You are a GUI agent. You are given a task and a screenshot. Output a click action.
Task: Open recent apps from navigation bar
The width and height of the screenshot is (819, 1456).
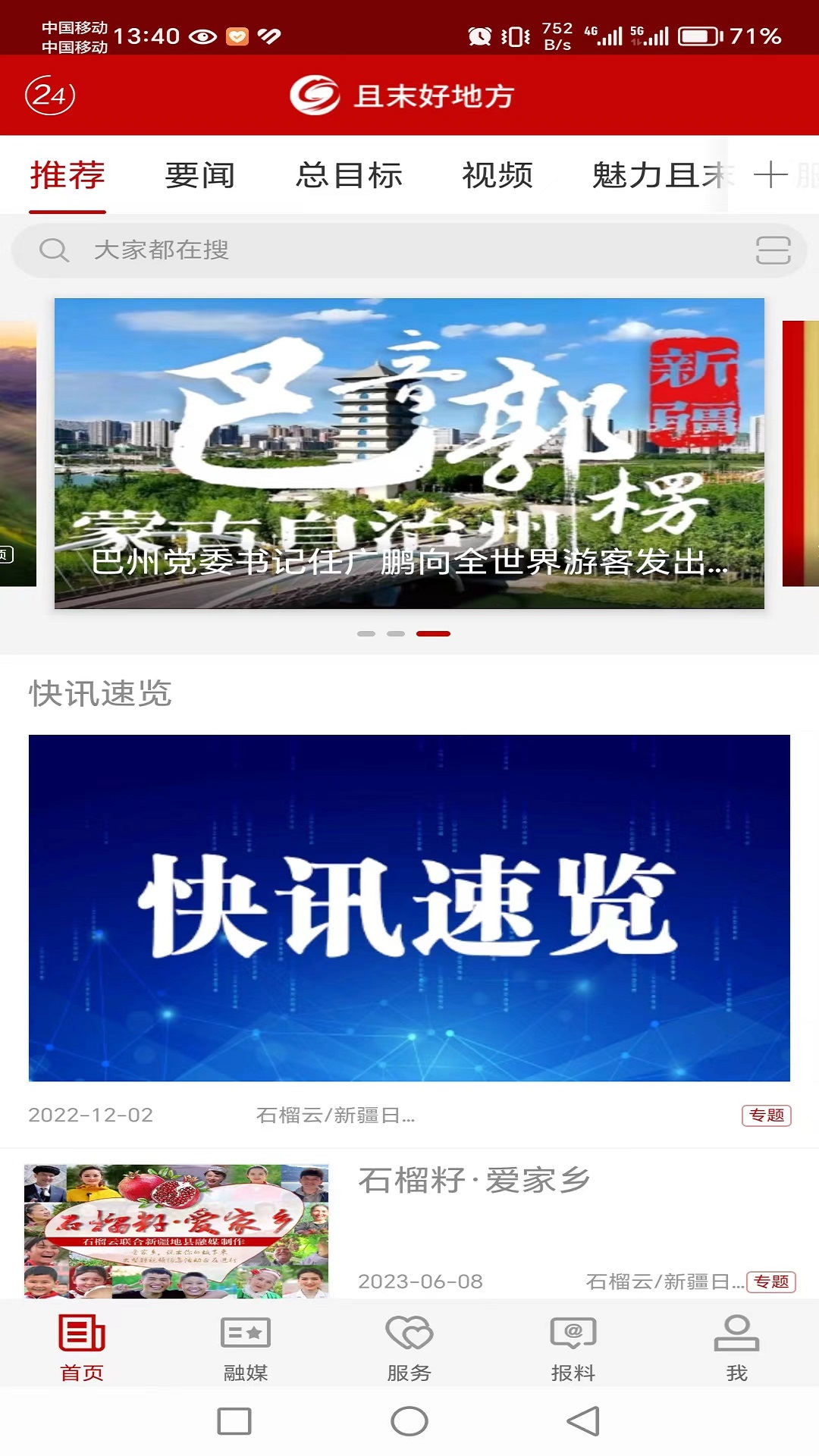coord(234,1421)
